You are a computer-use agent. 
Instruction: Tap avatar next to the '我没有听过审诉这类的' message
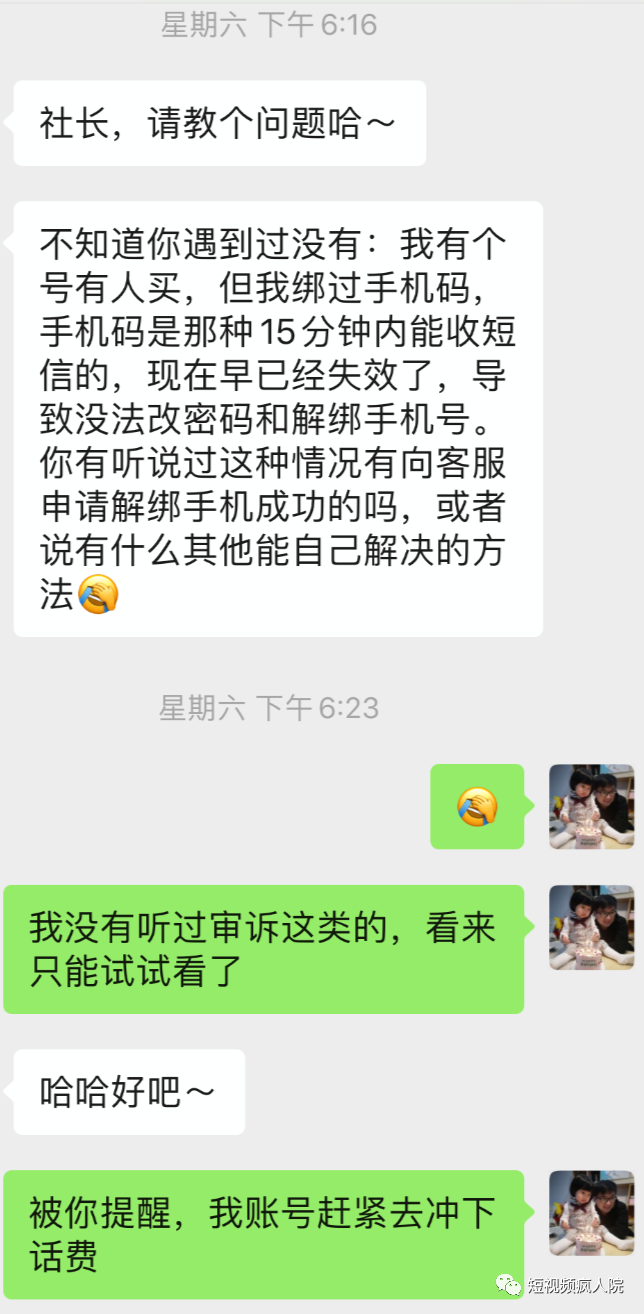click(591, 927)
